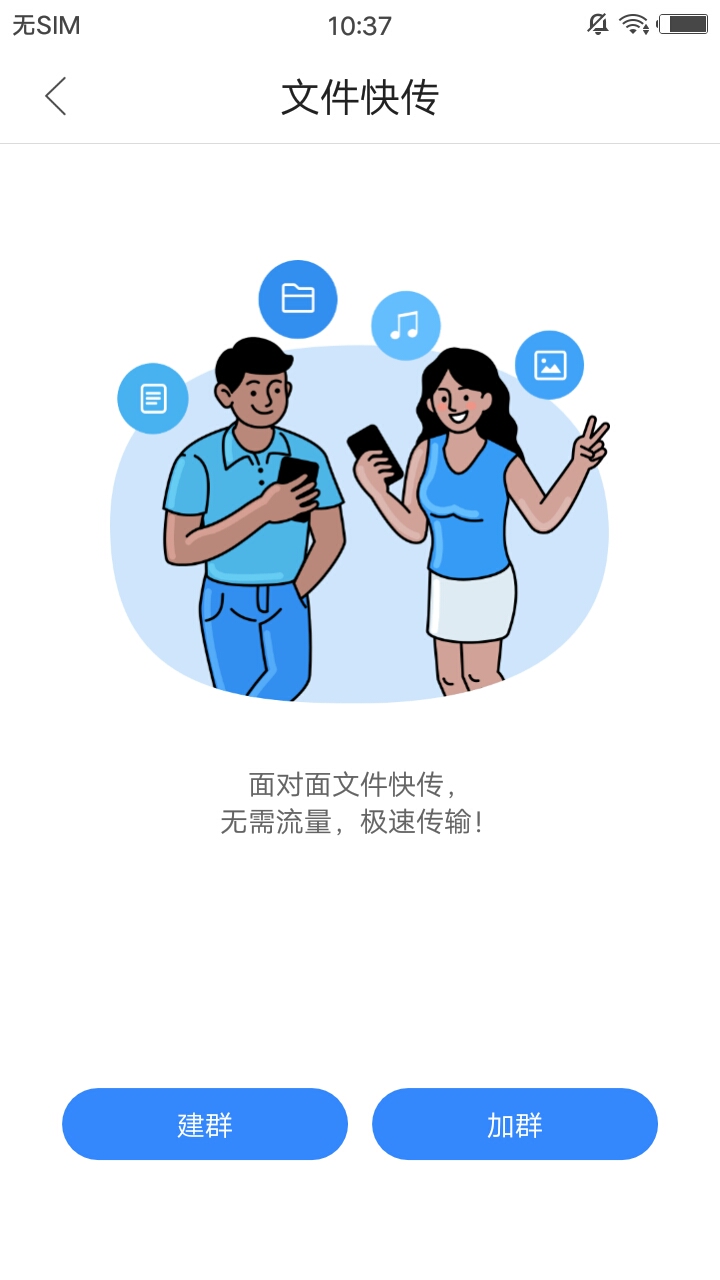720x1280 pixels.
Task: Tap the 建群 button
Action: point(205,1124)
